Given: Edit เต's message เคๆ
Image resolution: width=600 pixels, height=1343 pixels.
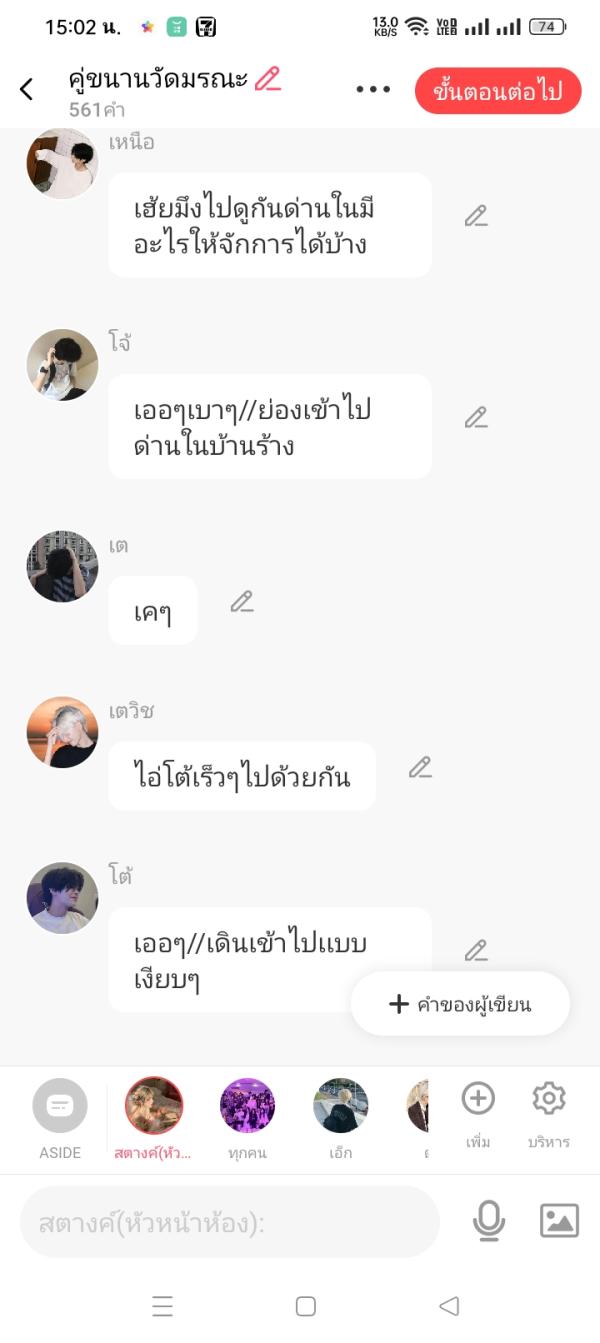Looking at the screenshot, I should [x=242, y=602].
